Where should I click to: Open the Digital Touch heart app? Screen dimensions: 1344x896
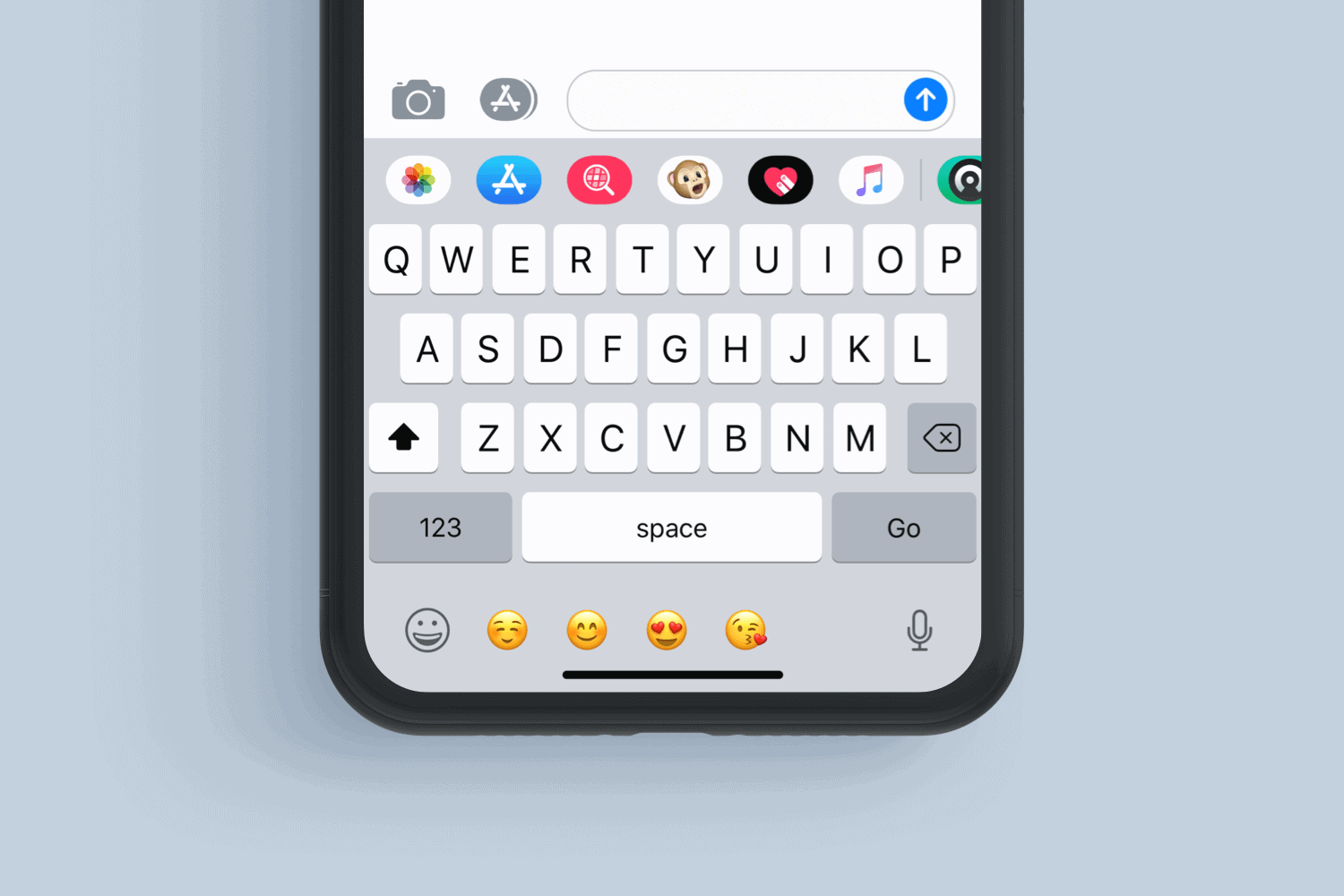[x=780, y=180]
